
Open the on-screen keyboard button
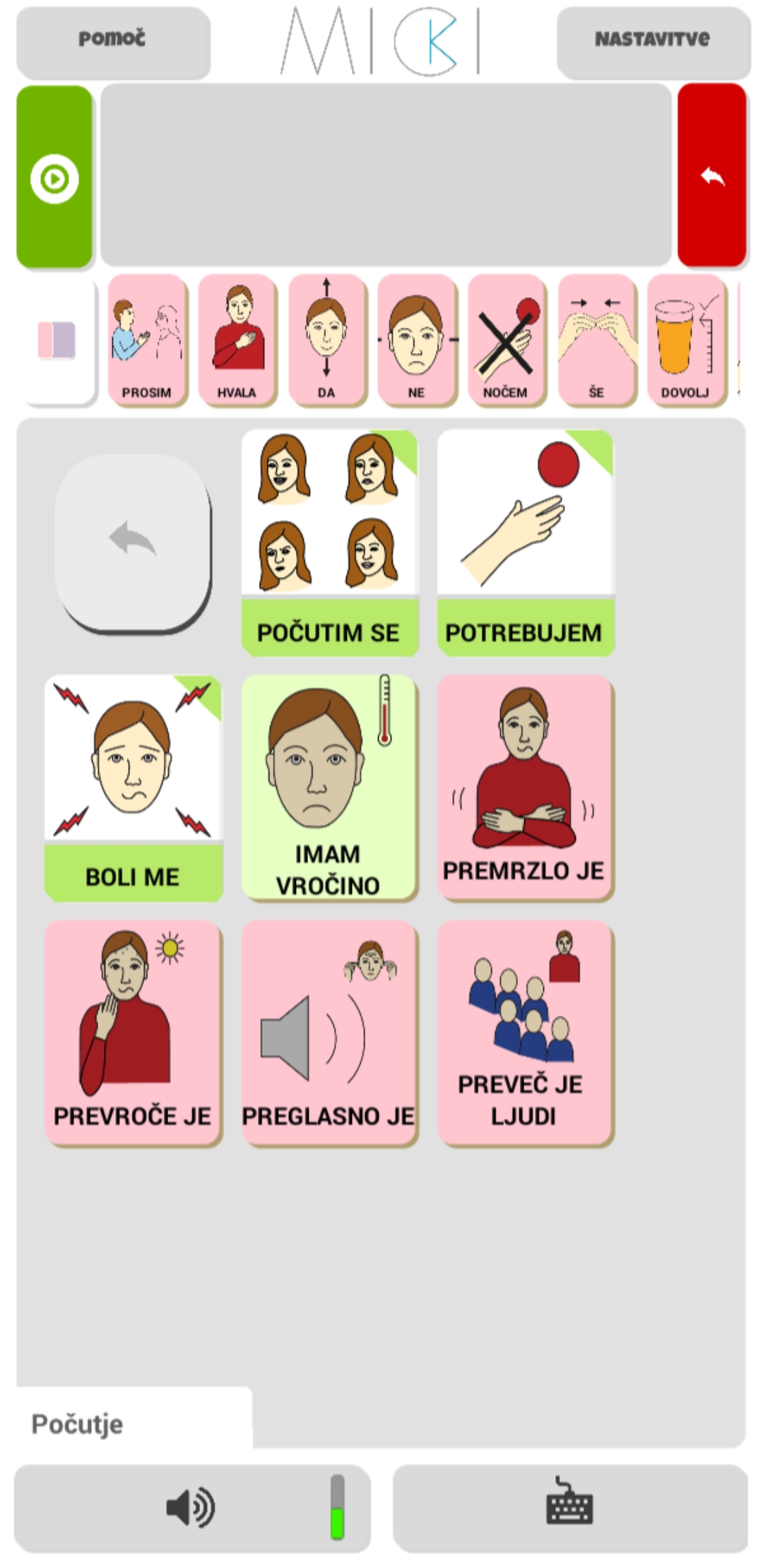pos(570,1508)
